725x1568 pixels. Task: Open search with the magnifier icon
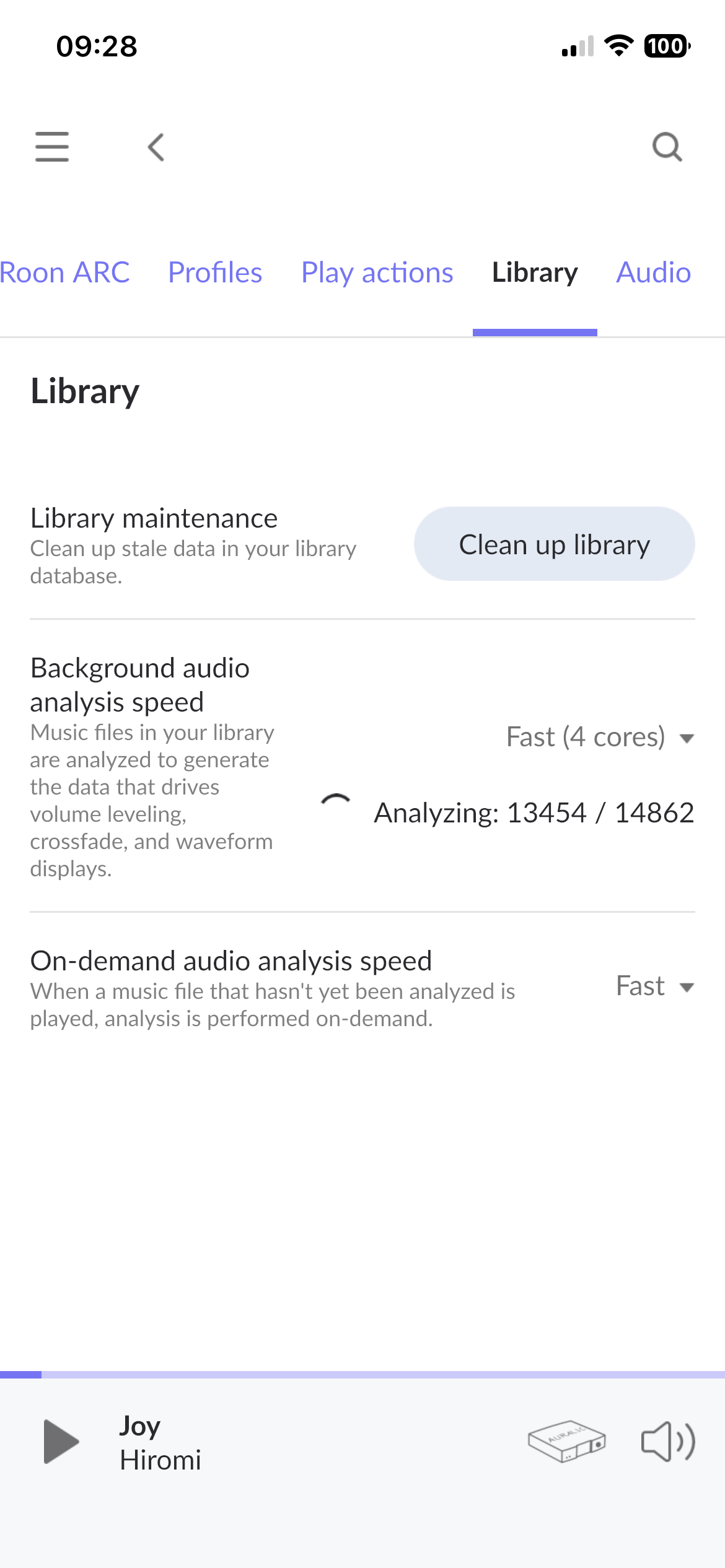pos(667,147)
